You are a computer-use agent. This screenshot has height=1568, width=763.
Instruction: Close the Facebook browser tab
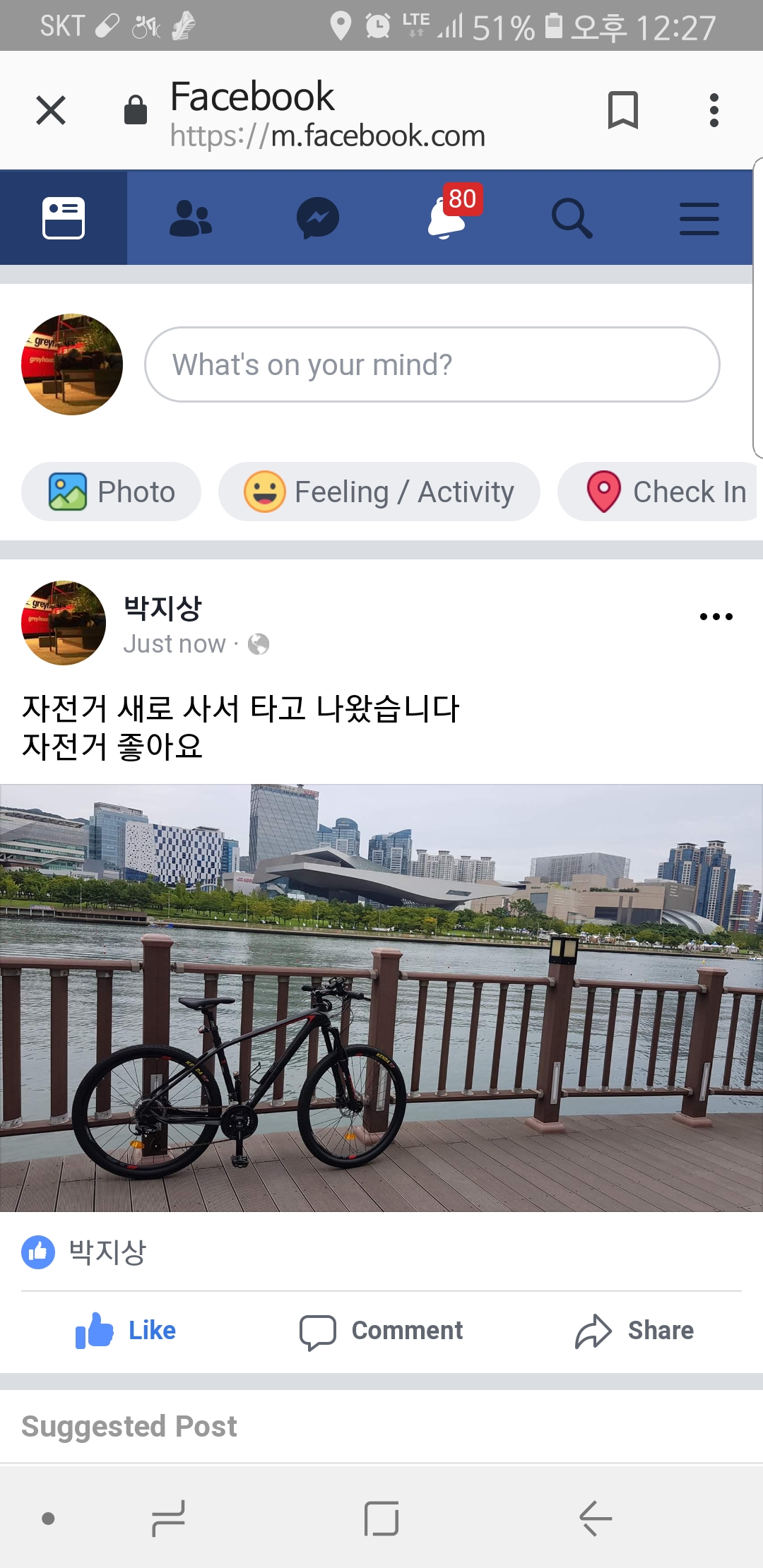(x=51, y=110)
